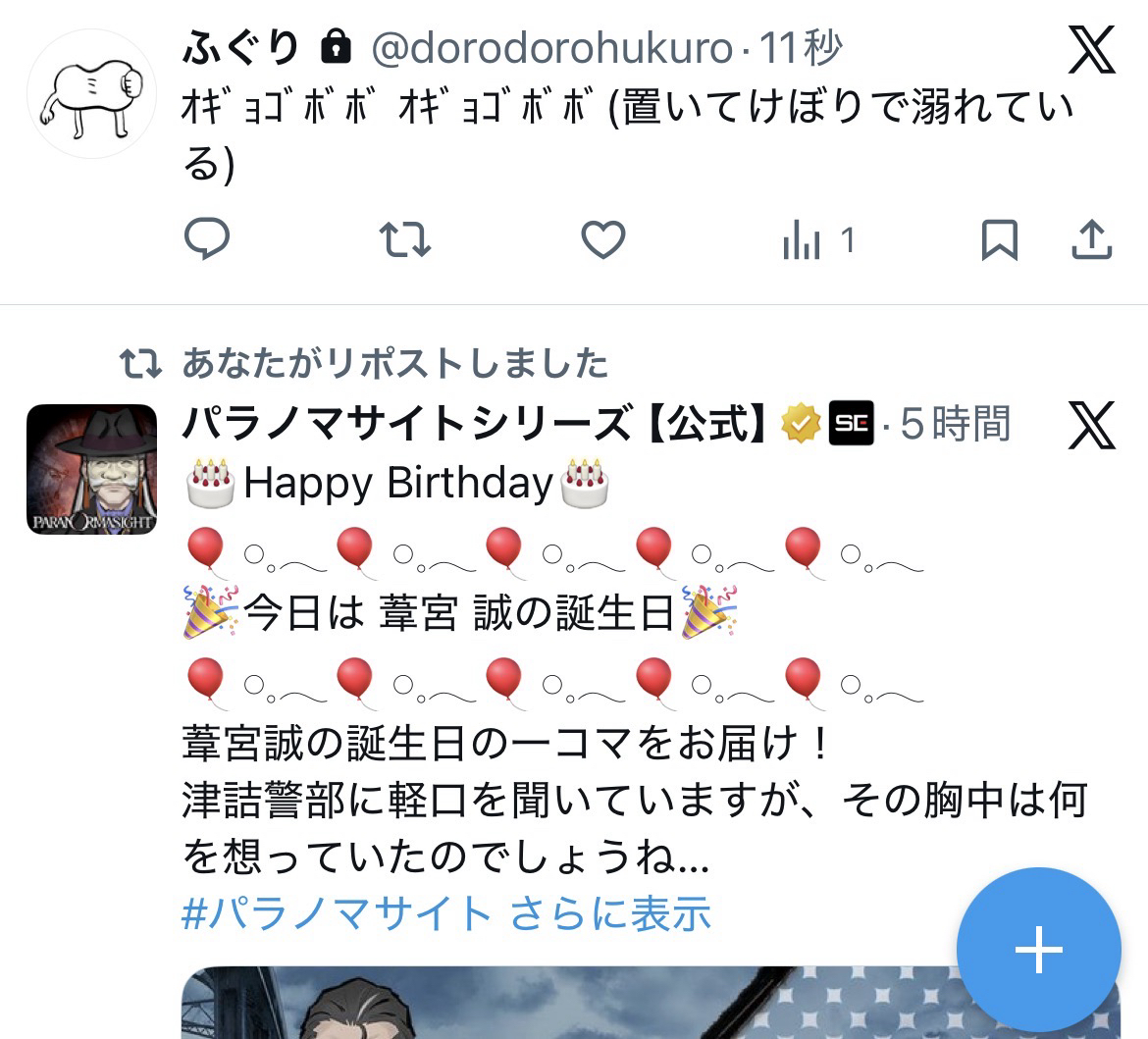Viewport: 1148px width, 1039px height.
Task: Repost ふぐり's post
Action: [x=405, y=239]
